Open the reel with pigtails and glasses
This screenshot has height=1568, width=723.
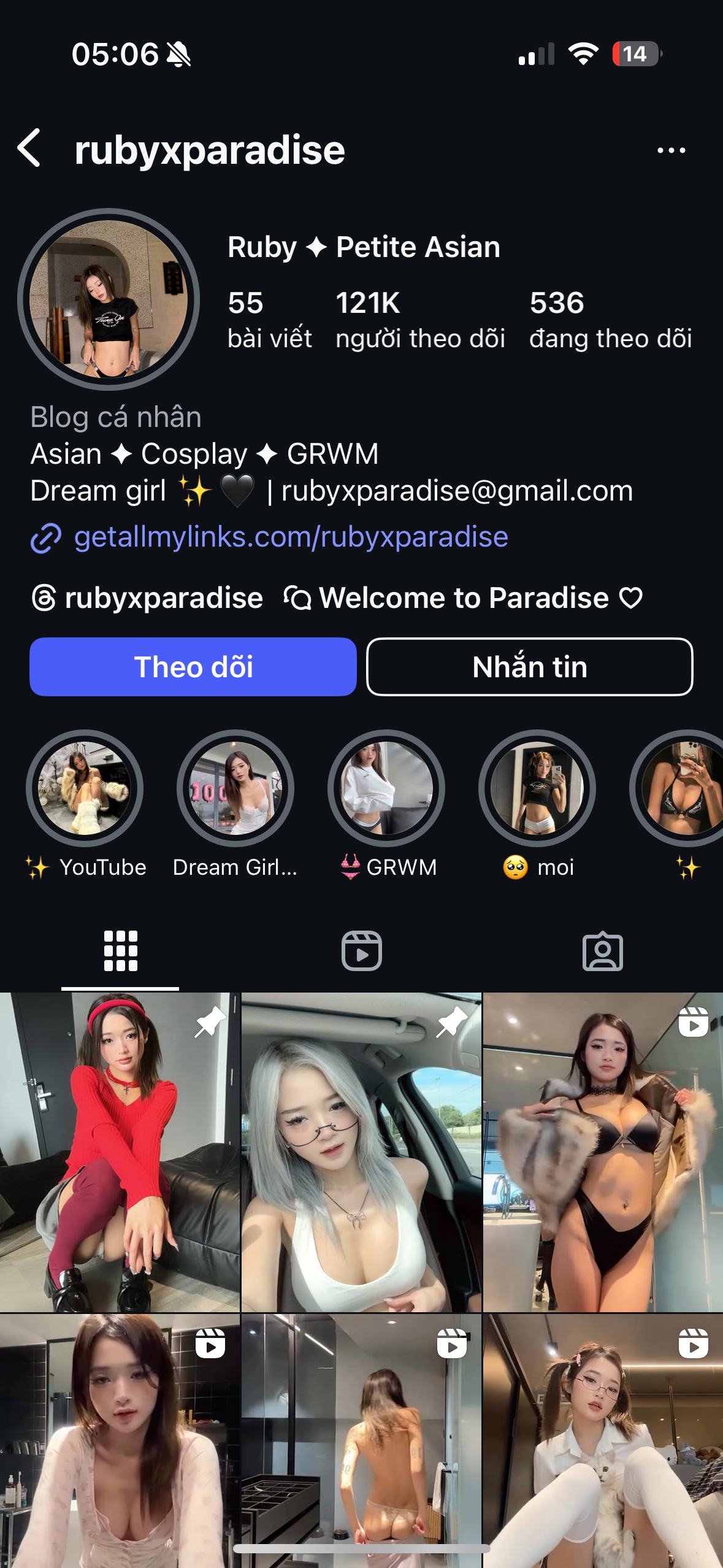click(603, 1442)
